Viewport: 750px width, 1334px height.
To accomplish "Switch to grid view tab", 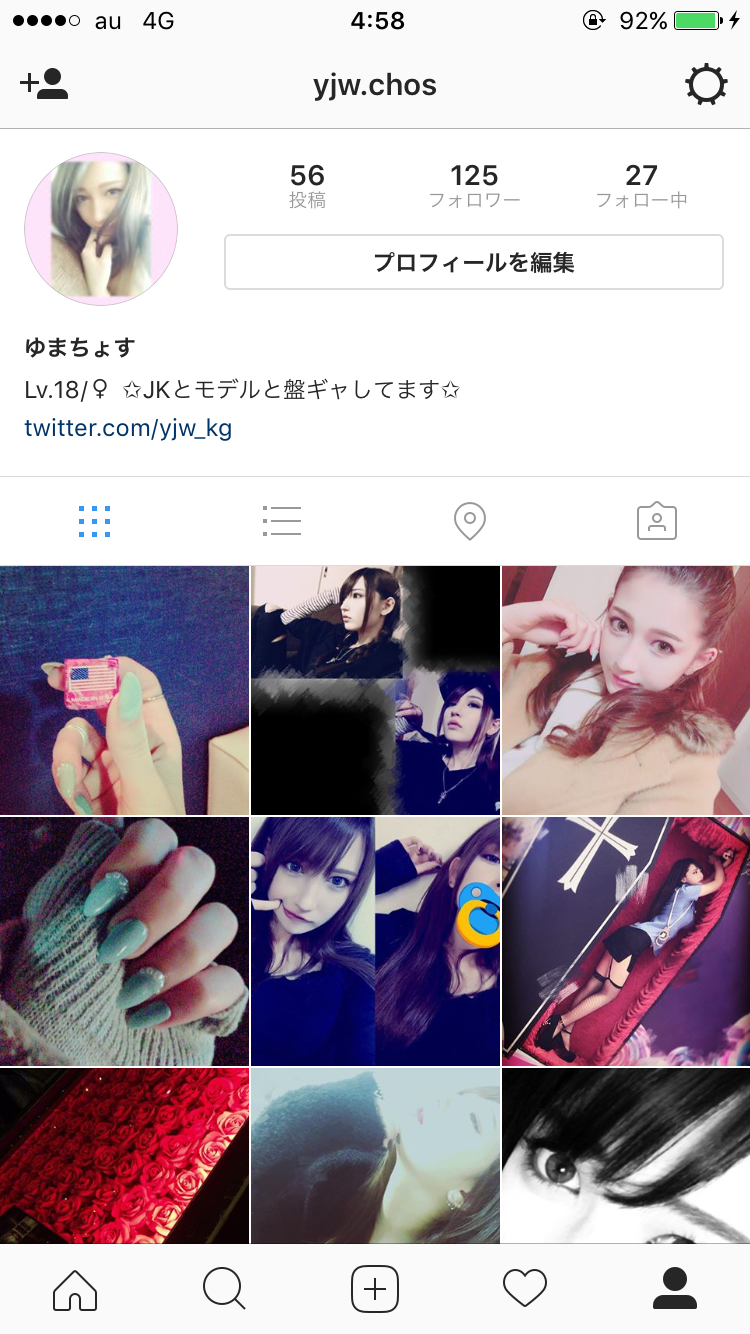I will tap(94, 521).
